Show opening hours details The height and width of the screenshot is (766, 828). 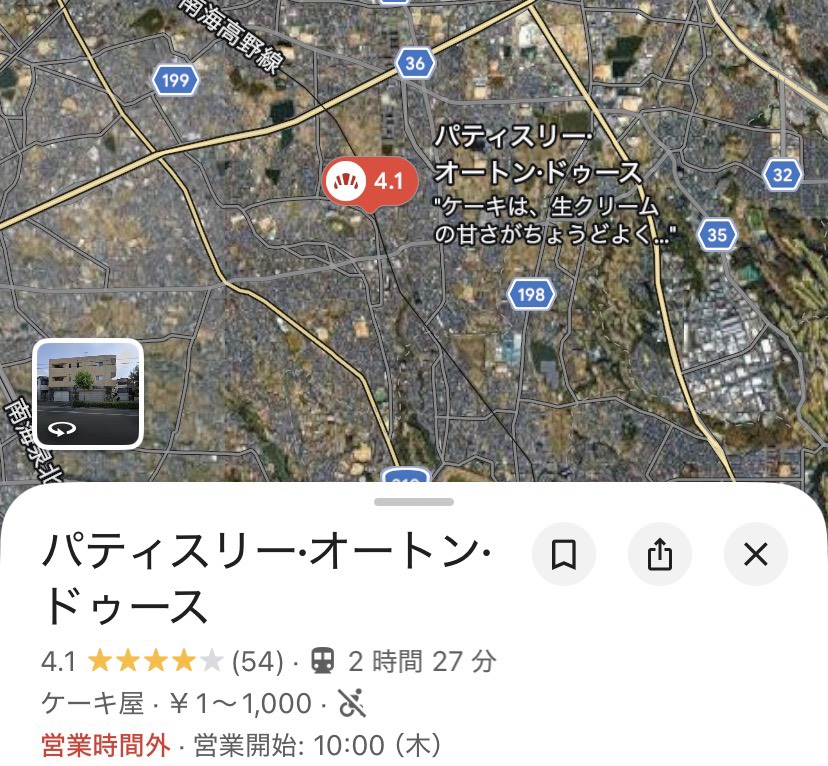(x=240, y=745)
